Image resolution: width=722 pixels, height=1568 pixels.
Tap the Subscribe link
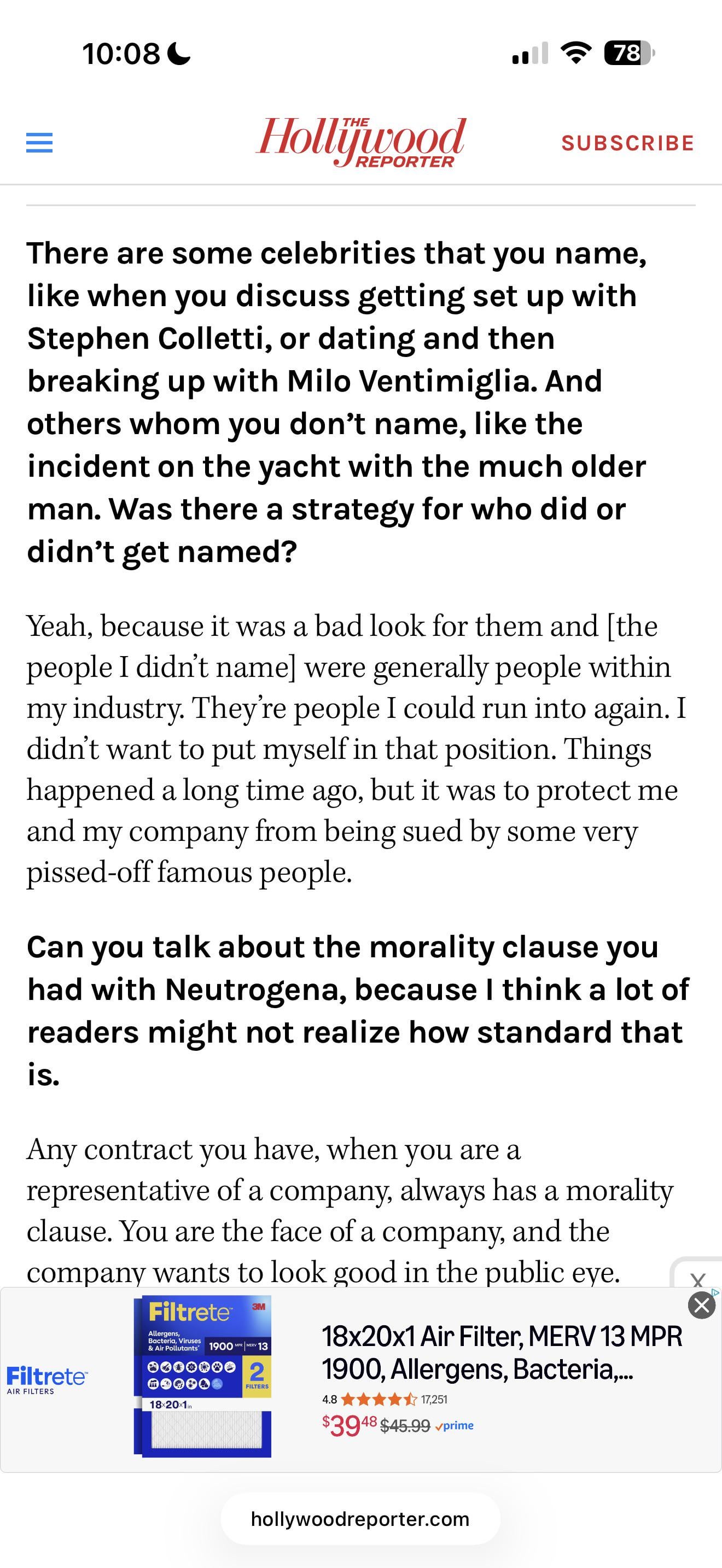627,143
